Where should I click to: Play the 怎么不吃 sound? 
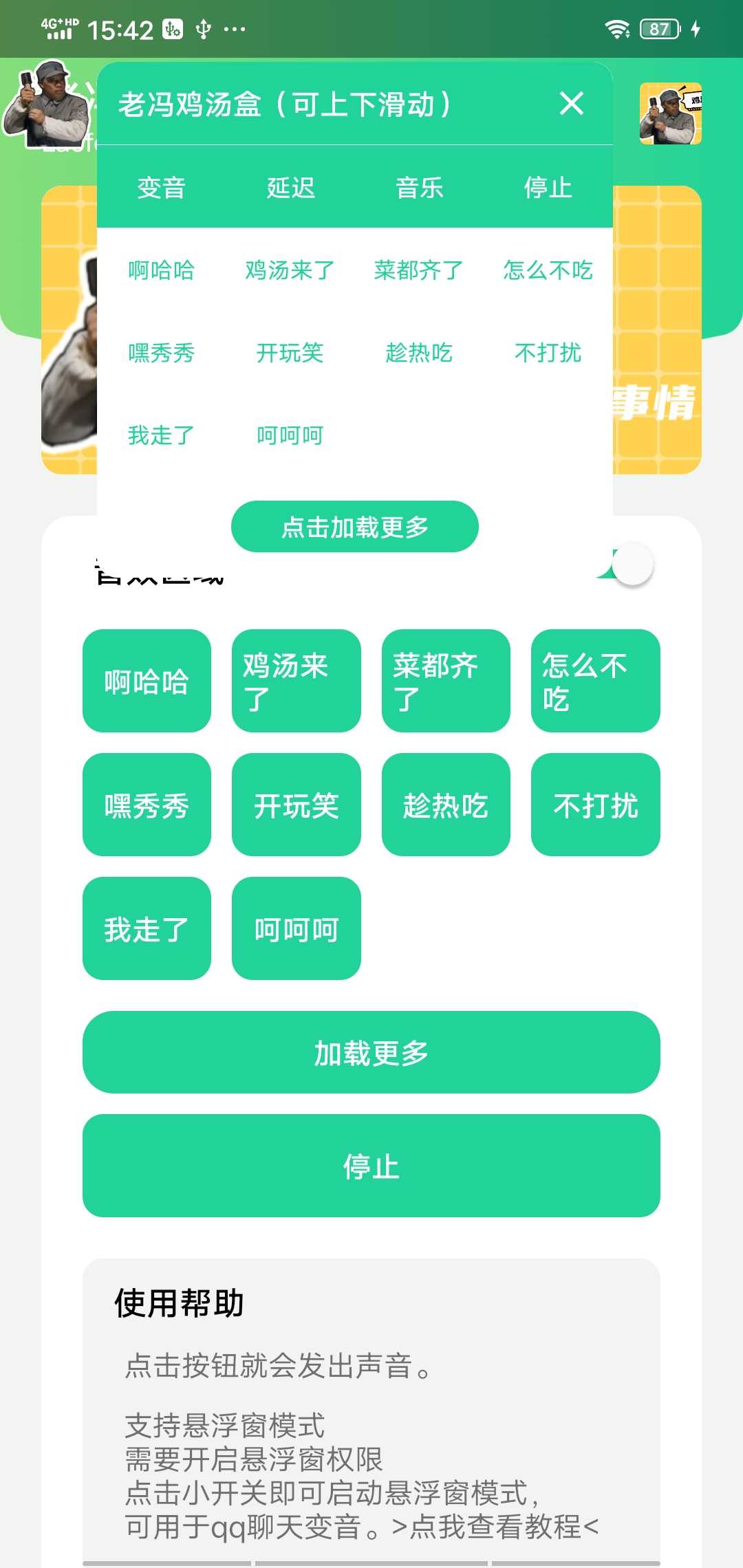(595, 681)
